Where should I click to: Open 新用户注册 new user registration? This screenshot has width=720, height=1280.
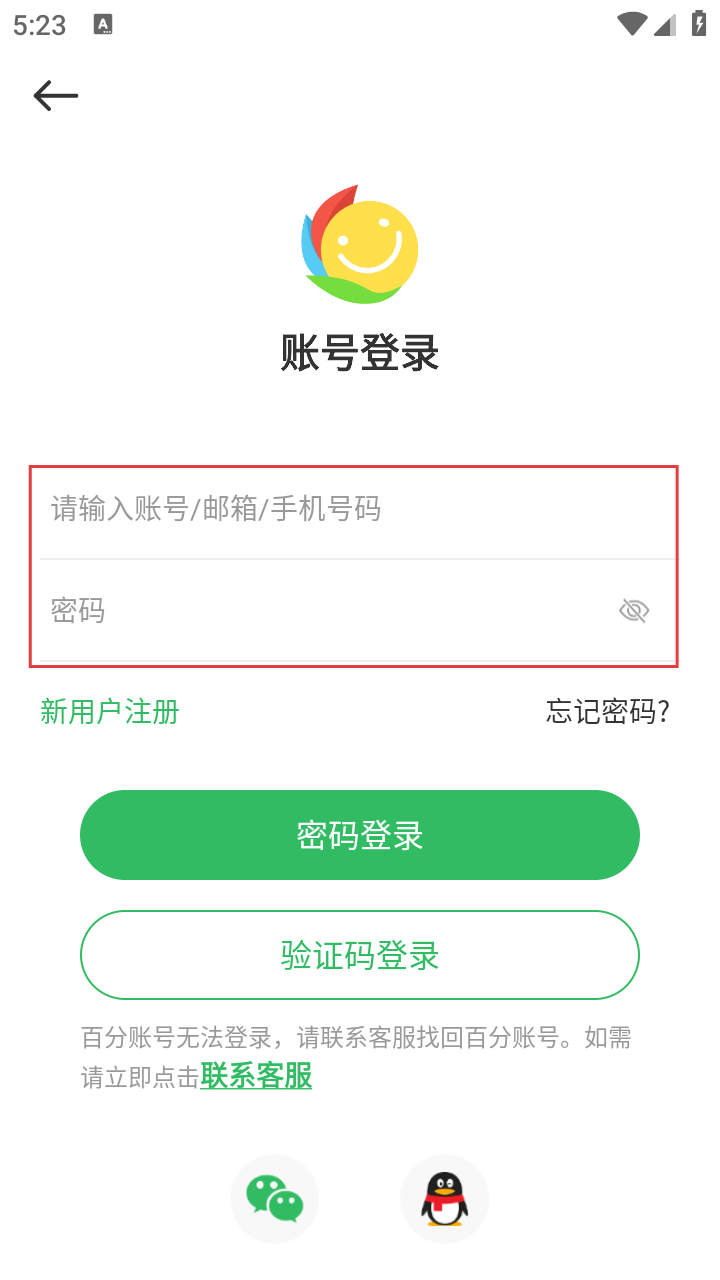point(110,712)
